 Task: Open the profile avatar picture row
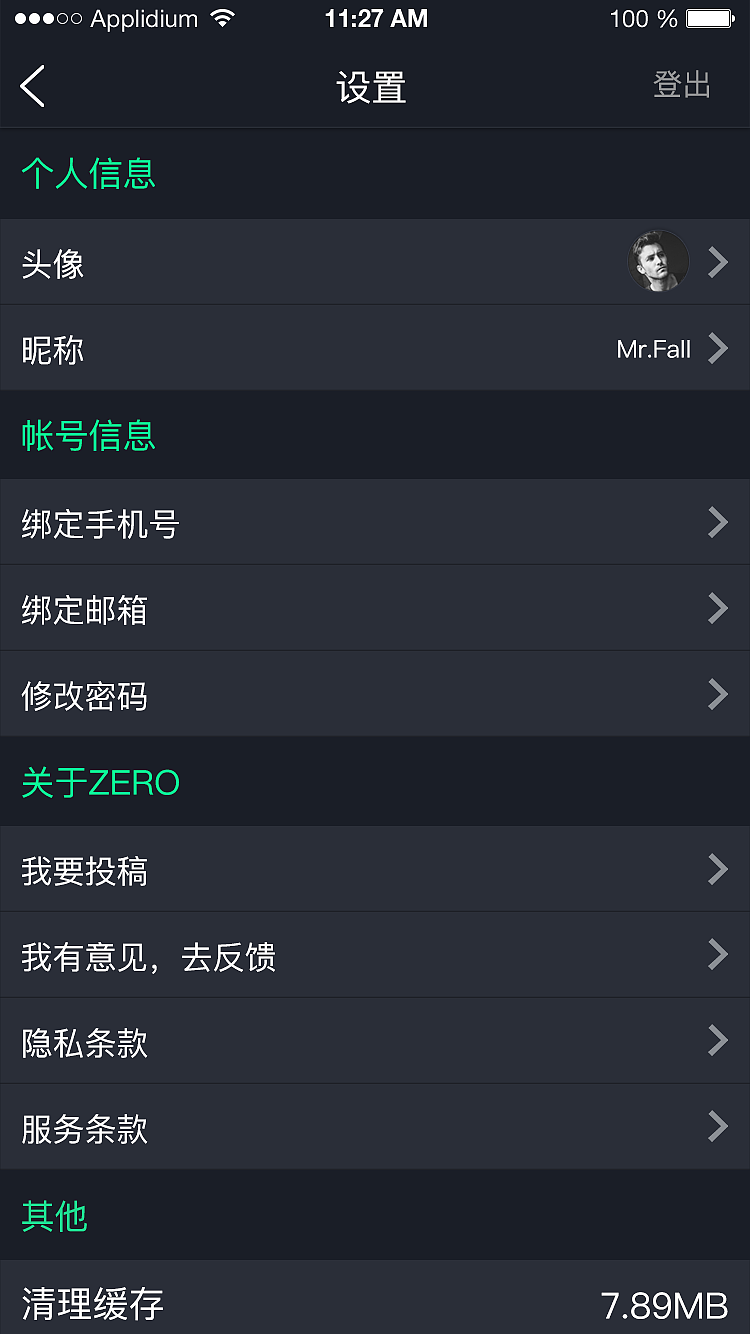tap(375, 261)
